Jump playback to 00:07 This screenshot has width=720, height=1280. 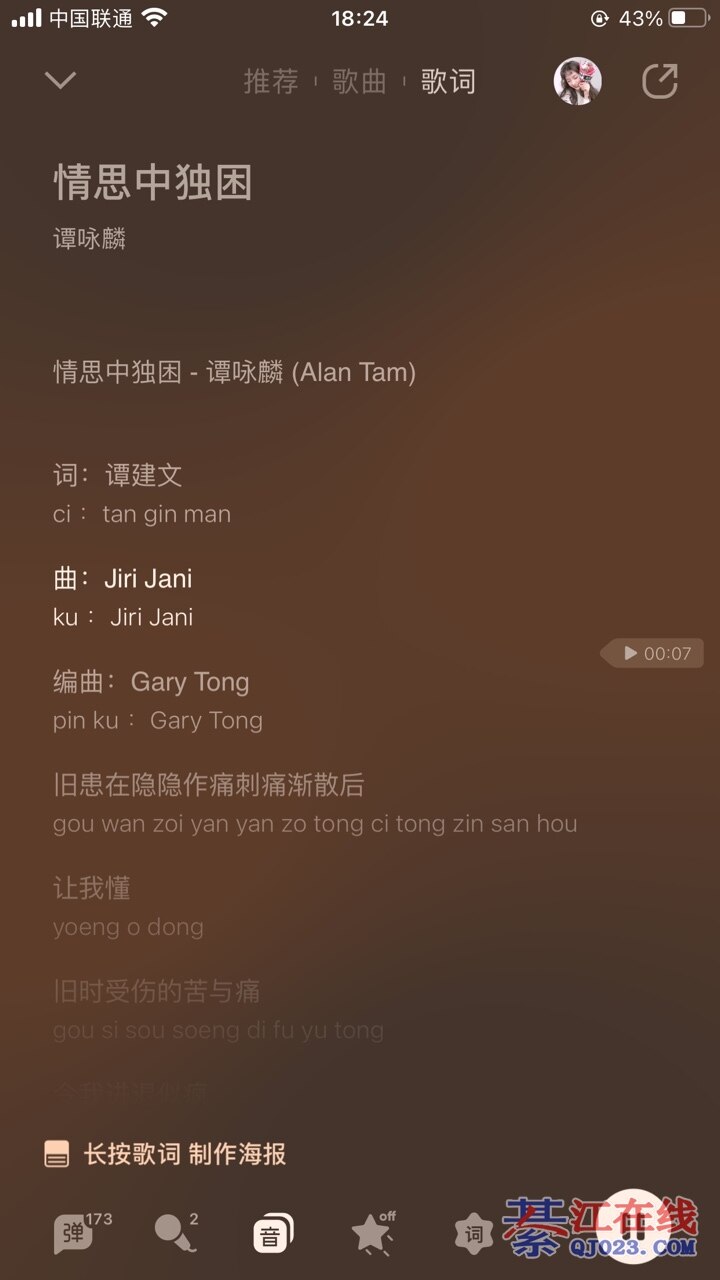(654, 653)
